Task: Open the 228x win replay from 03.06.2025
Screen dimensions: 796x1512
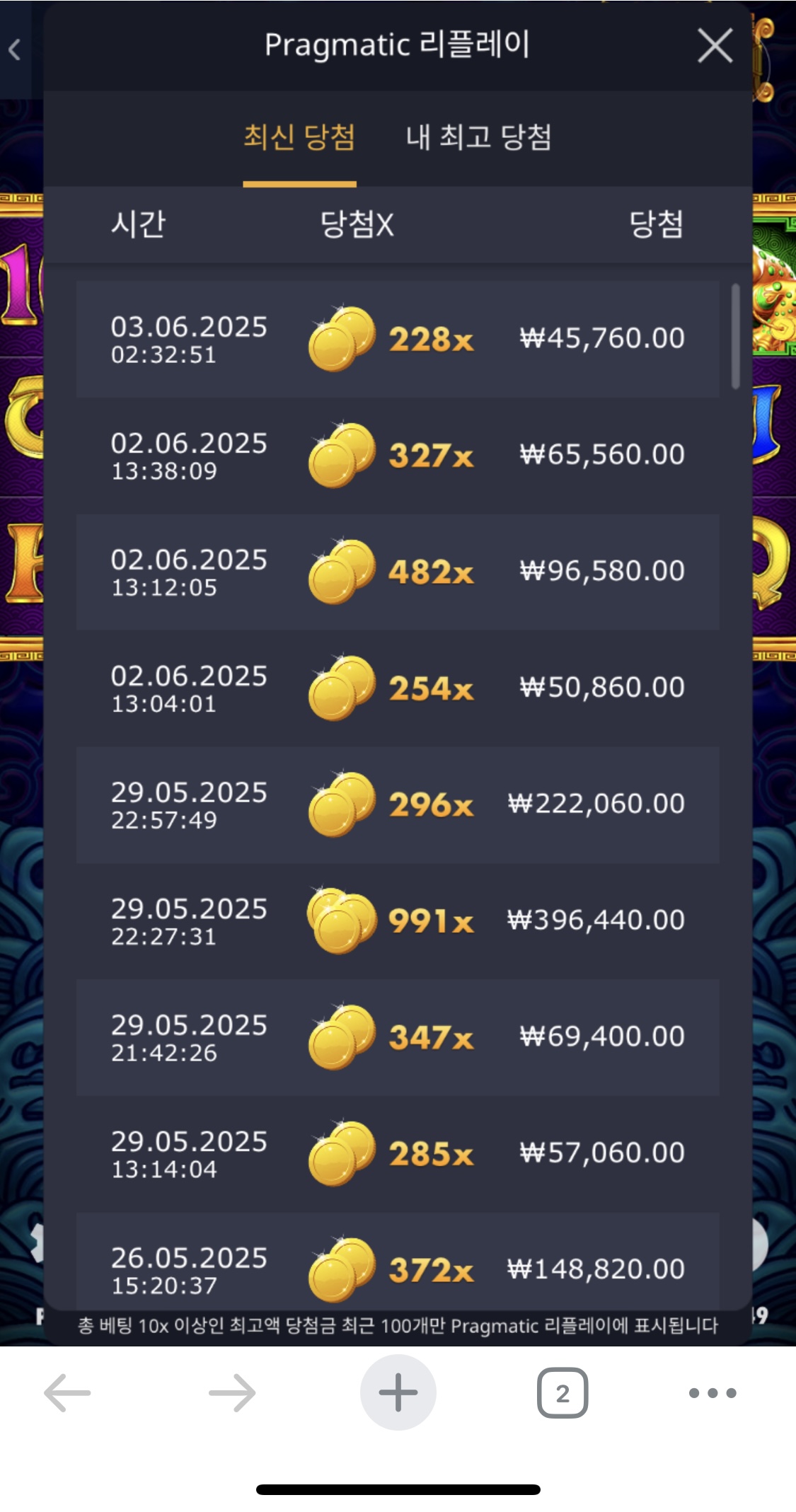Action: (x=398, y=339)
